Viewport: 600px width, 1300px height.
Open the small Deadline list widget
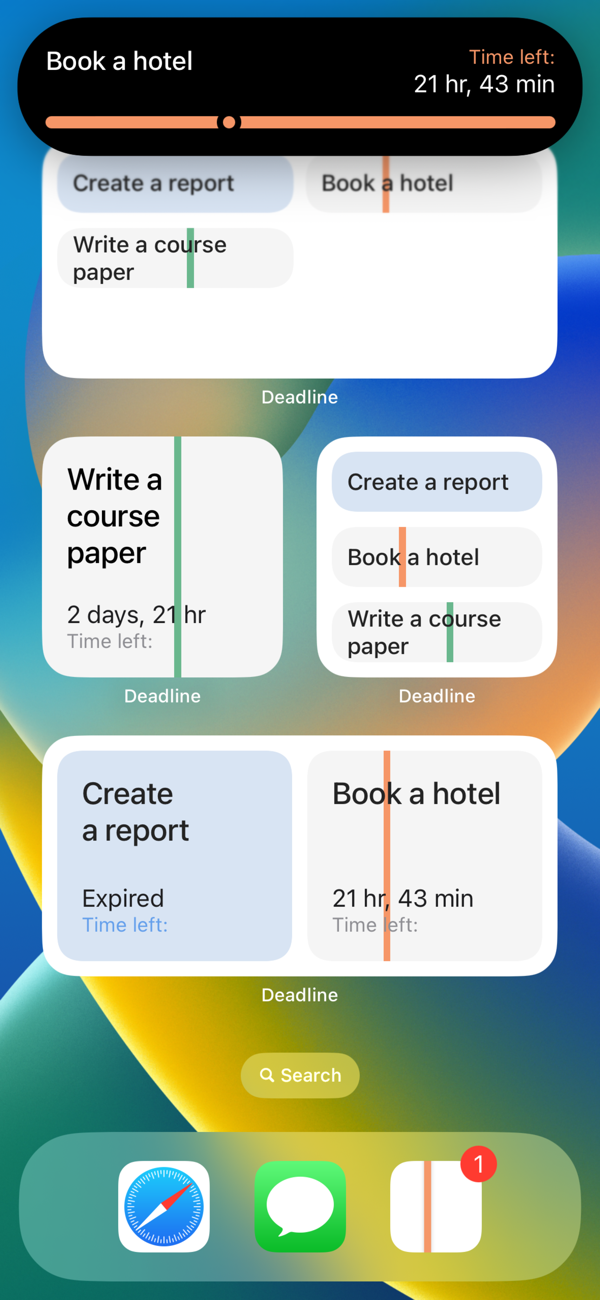(437, 557)
